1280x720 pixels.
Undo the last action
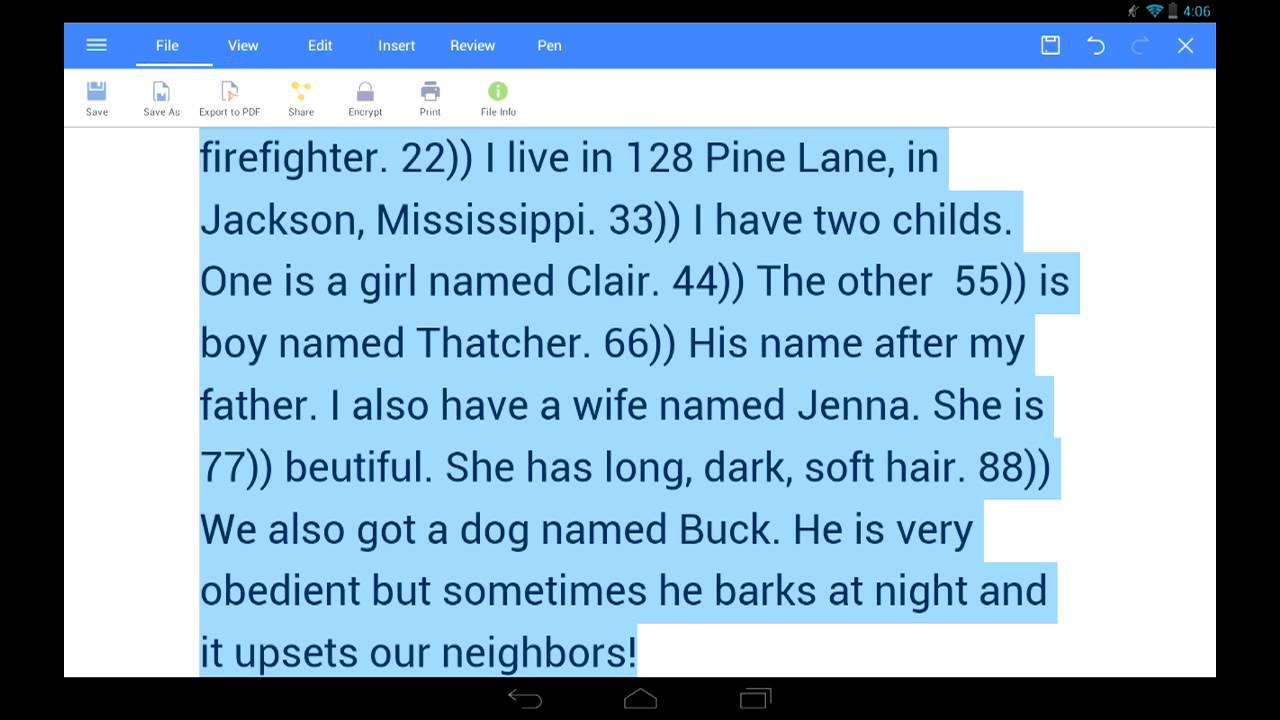(x=1096, y=45)
